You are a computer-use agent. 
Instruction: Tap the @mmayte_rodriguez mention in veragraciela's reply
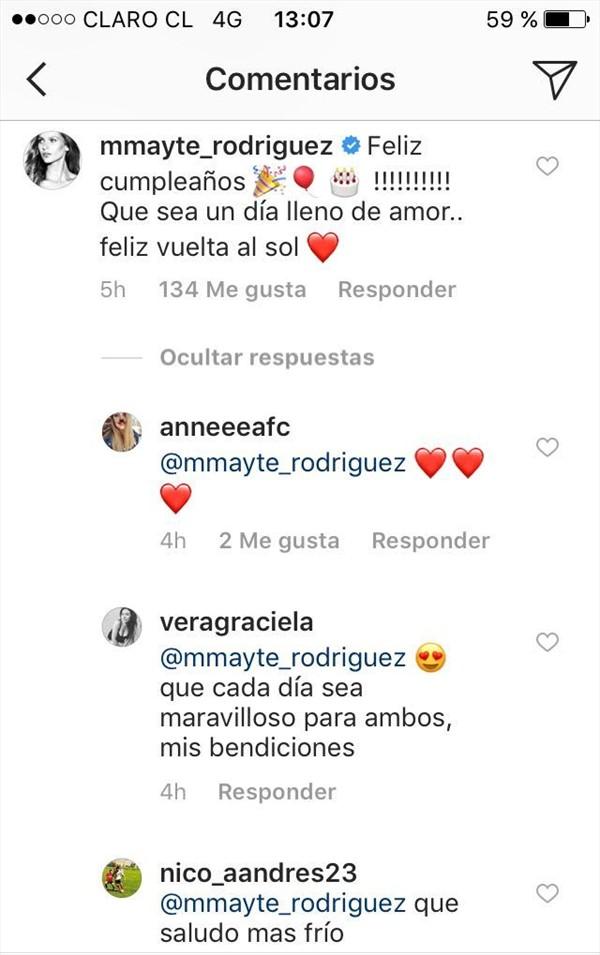click(x=282, y=657)
